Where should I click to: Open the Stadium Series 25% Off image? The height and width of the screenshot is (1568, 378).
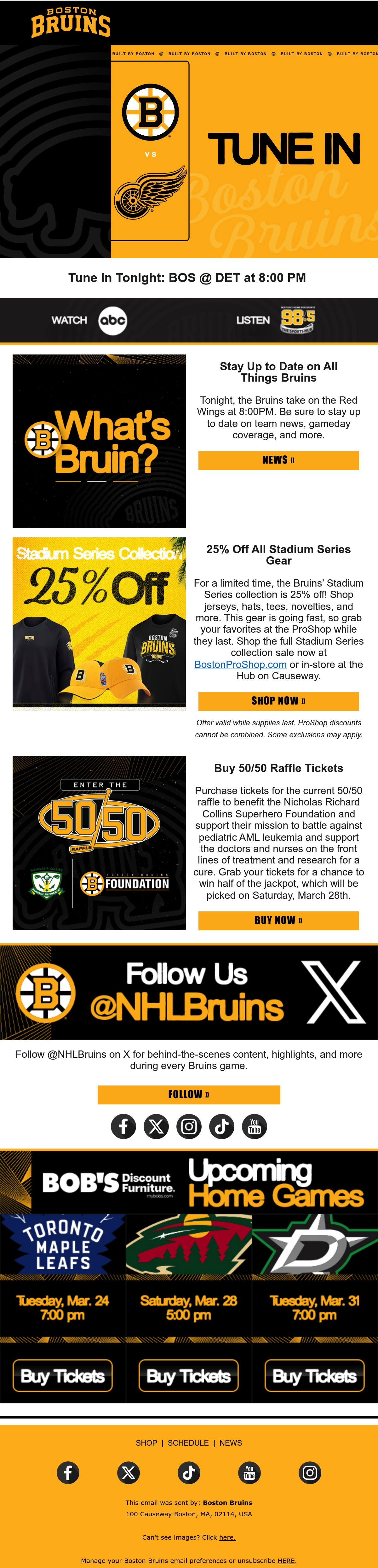pyautogui.click(x=99, y=624)
